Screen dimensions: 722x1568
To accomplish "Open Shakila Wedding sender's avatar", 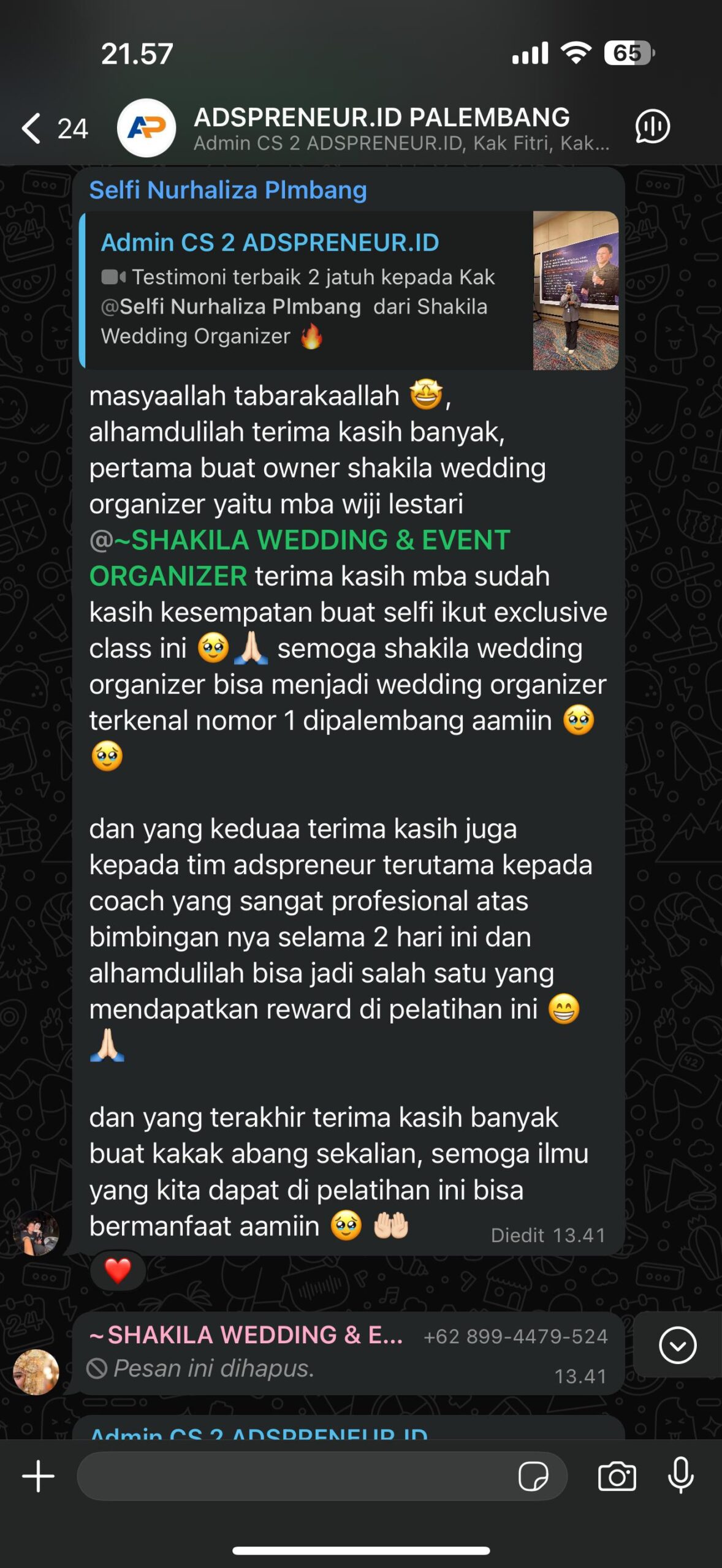I will 36,1372.
